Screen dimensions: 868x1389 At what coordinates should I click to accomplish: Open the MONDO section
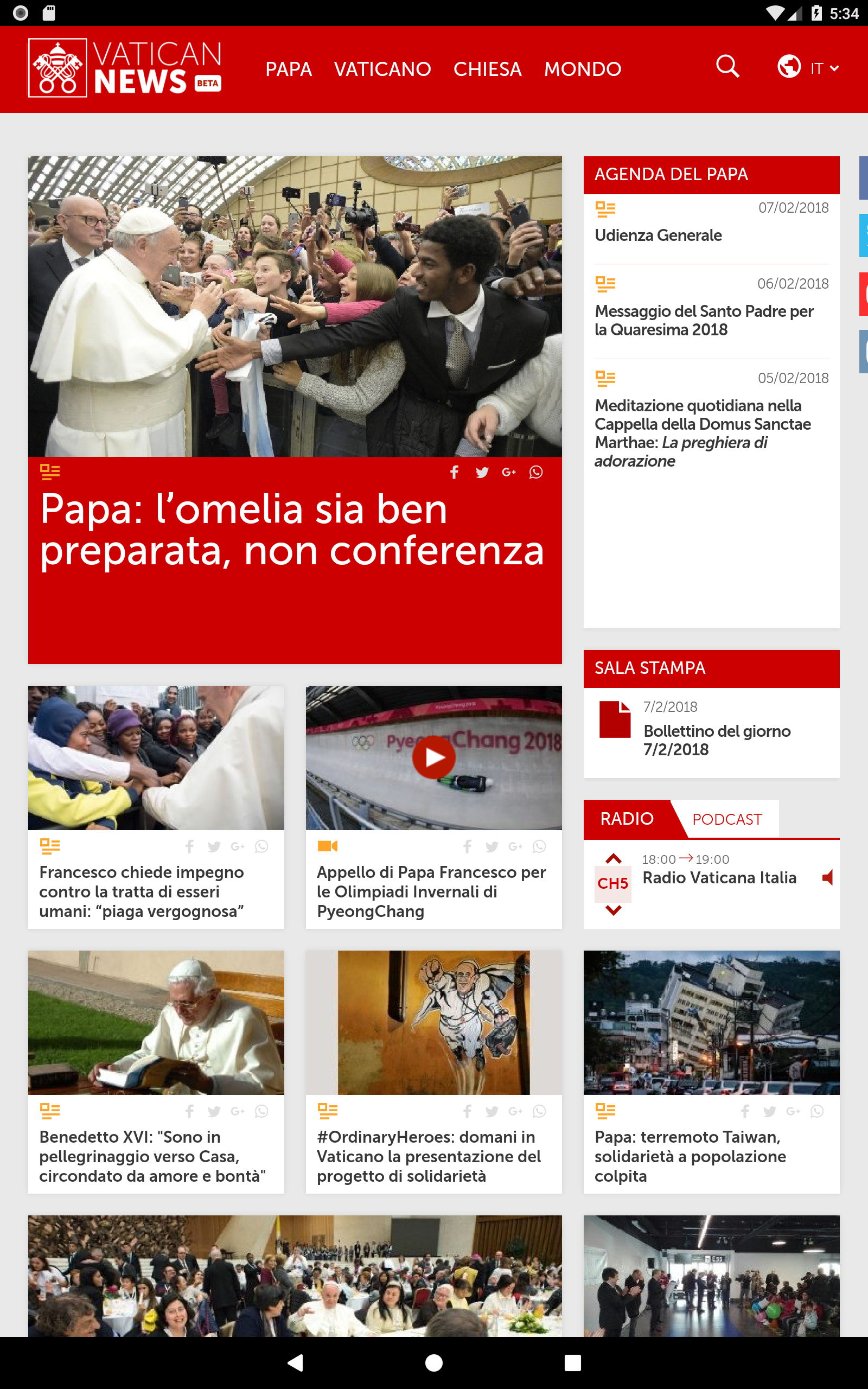pos(582,69)
